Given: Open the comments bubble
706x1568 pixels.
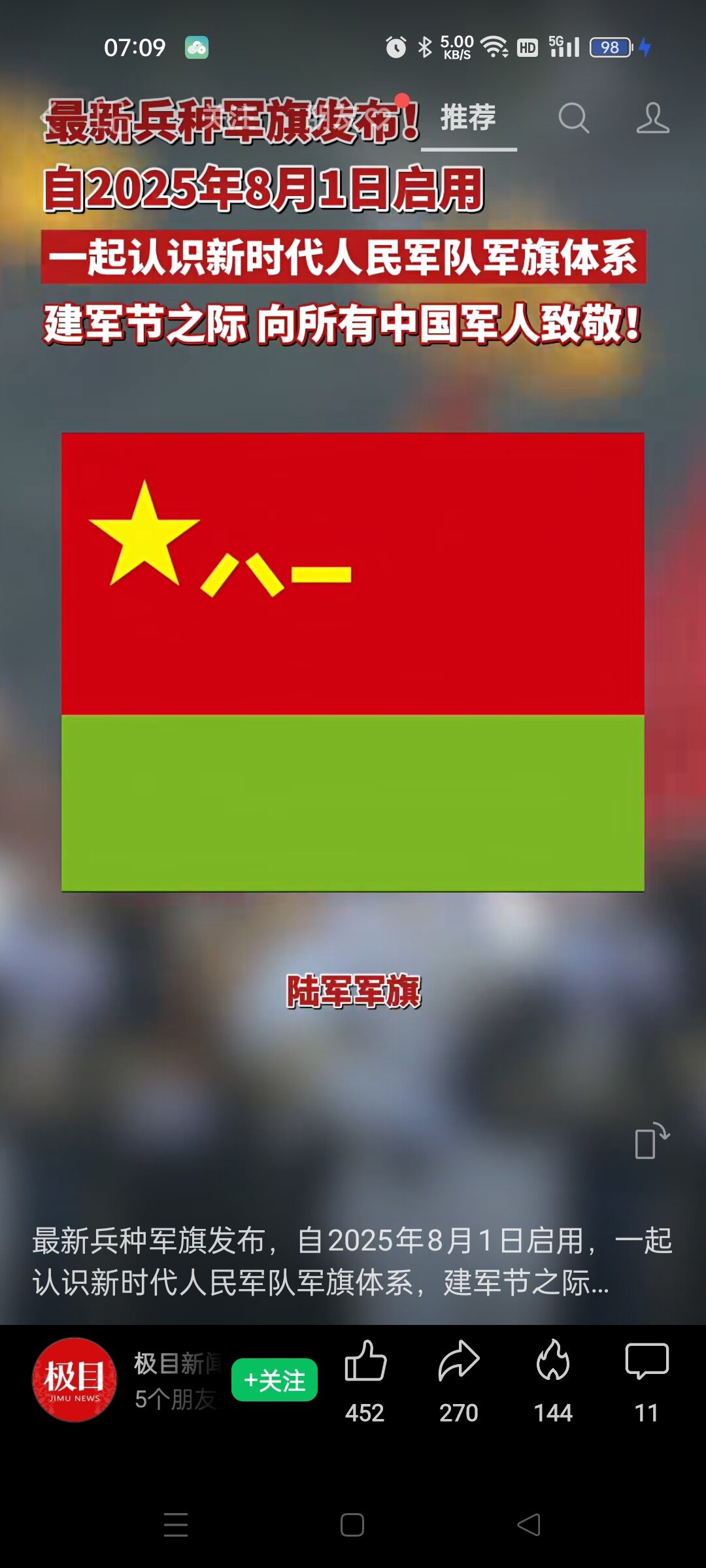Looking at the screenshot, I should [647, 1362].
